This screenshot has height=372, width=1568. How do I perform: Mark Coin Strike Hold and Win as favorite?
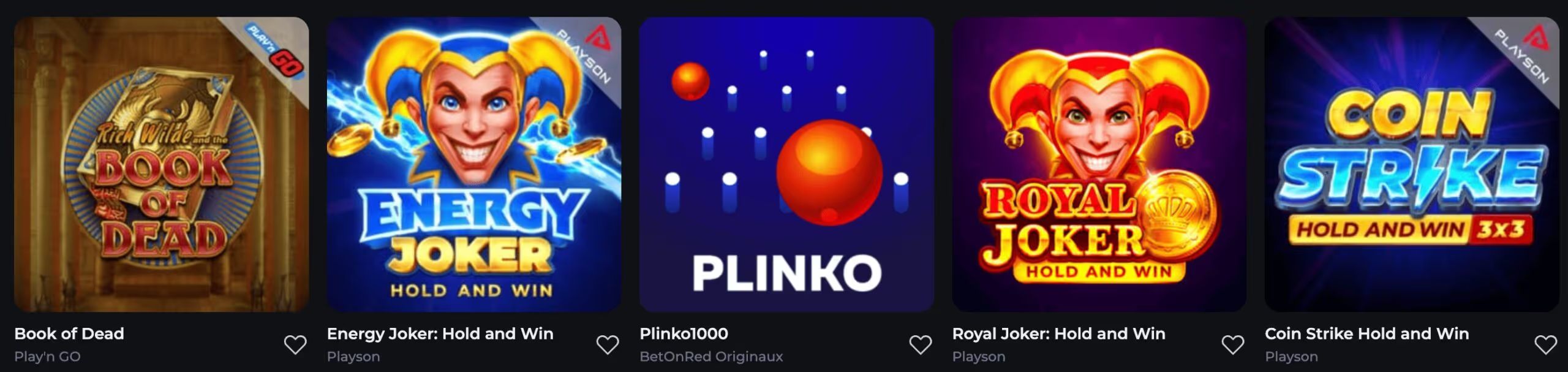(x=1545, y=345)
